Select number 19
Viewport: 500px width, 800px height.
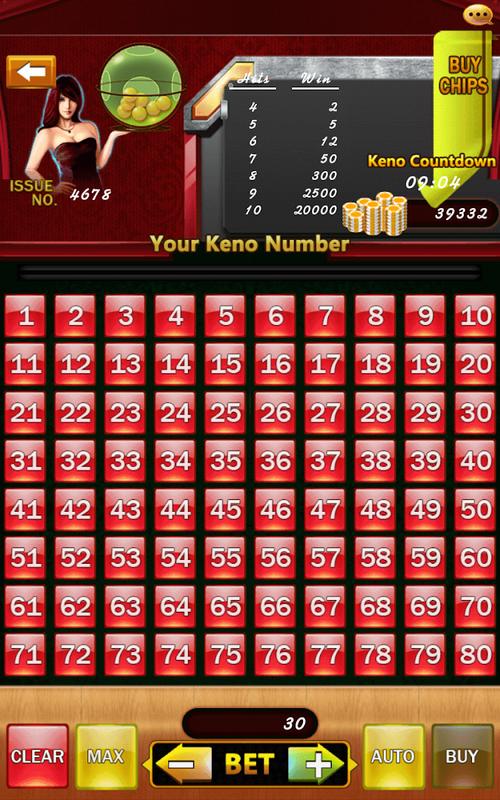pyautogui.click(x=426, y=364)
